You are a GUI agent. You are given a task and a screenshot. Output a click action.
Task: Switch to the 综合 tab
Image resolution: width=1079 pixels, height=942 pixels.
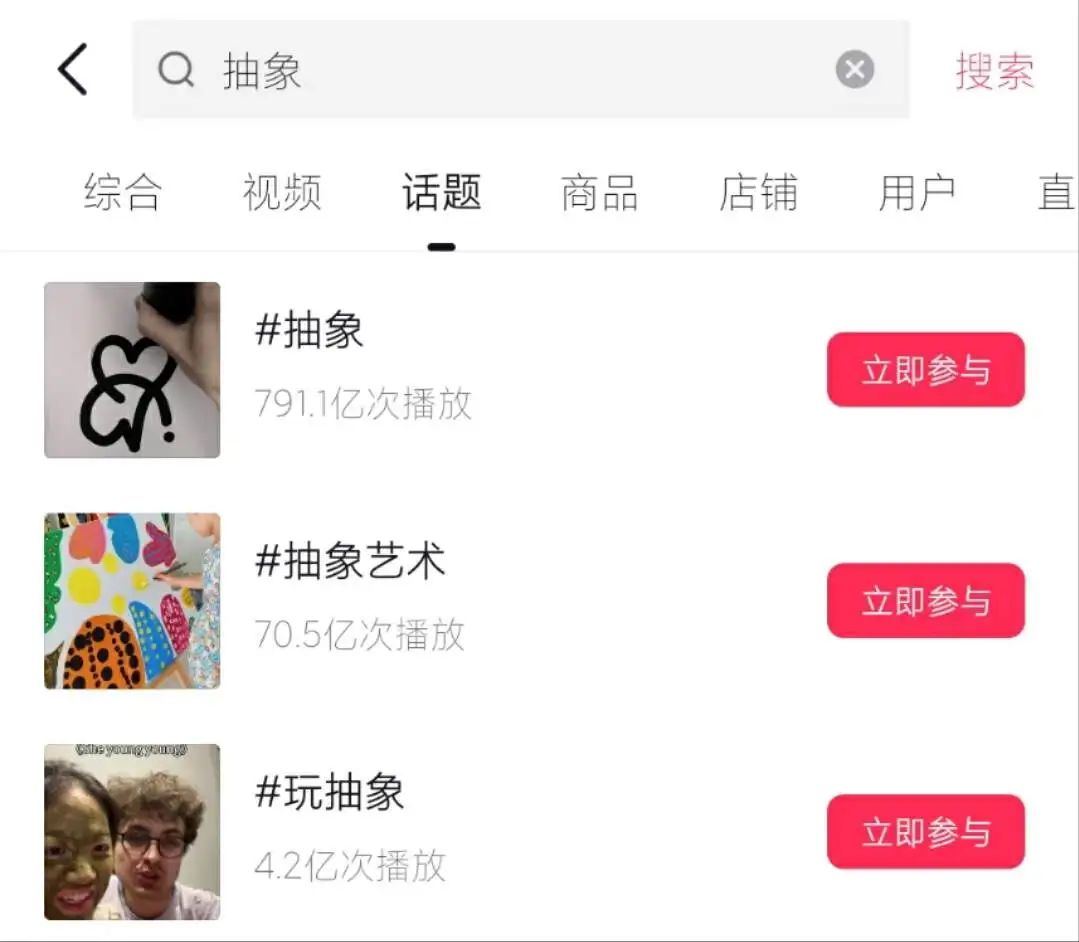tap(123, 192)
